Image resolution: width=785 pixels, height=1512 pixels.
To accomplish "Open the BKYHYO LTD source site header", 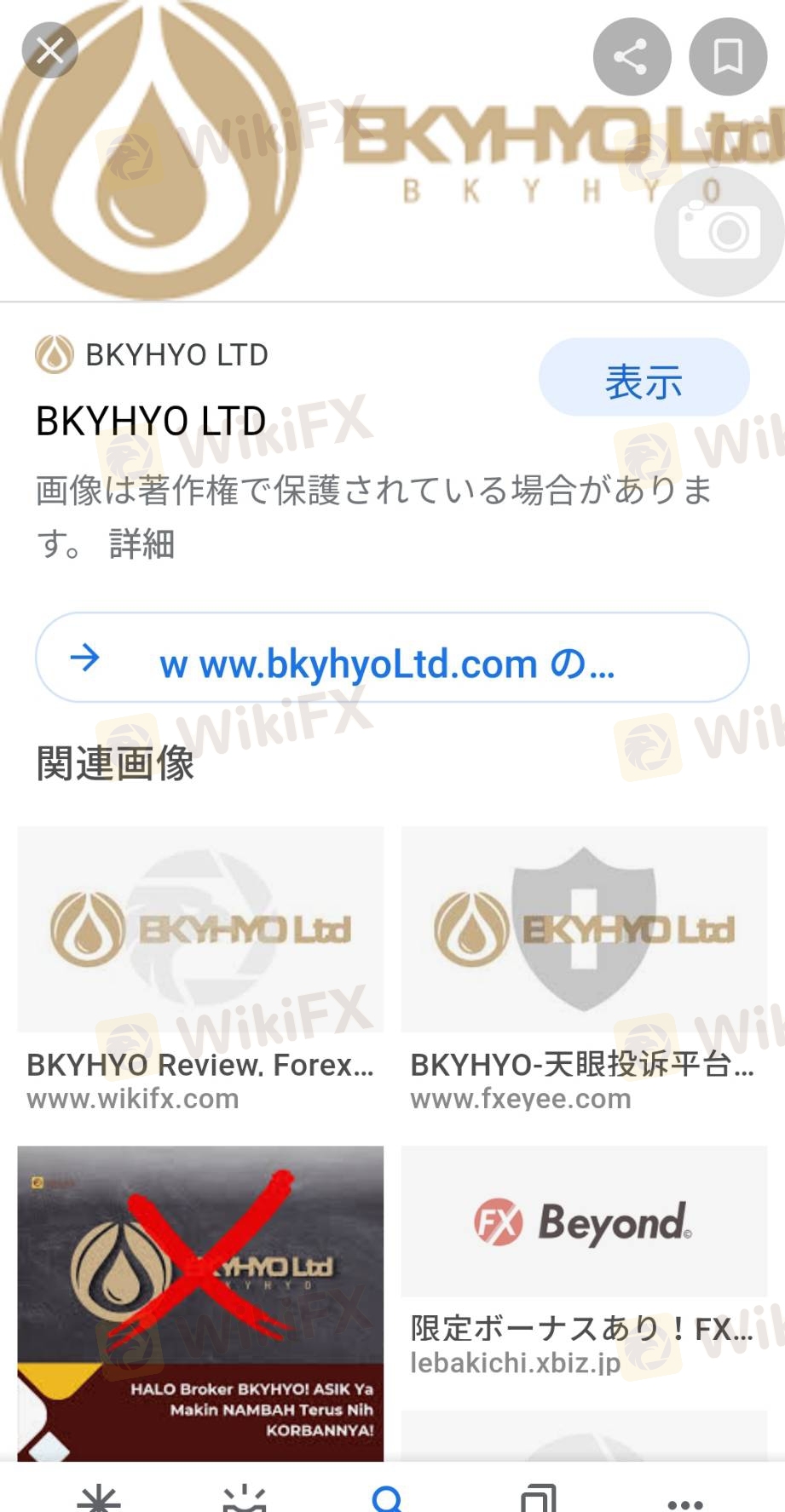I will click(x=152, y=354).
